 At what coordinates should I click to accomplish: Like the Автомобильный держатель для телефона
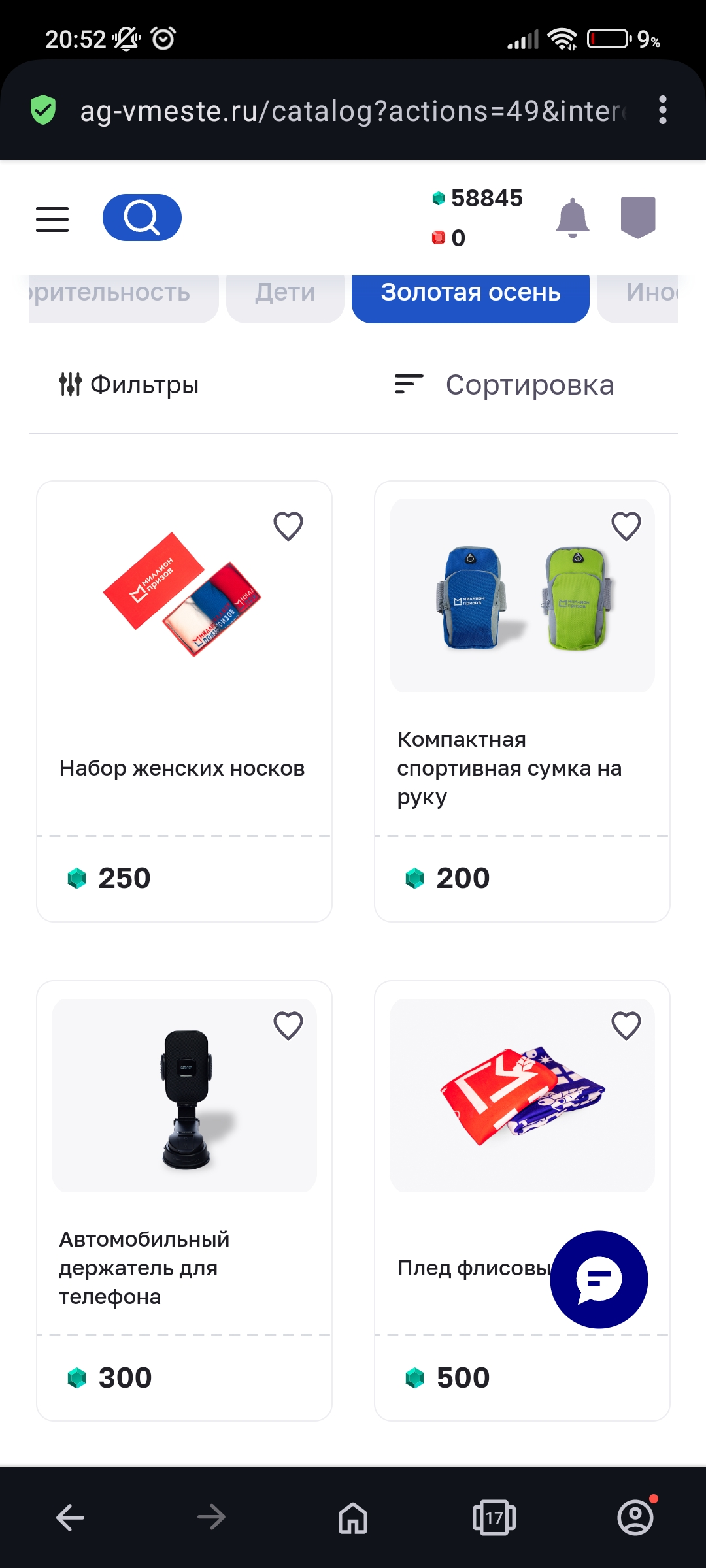tap(288, 1025)
